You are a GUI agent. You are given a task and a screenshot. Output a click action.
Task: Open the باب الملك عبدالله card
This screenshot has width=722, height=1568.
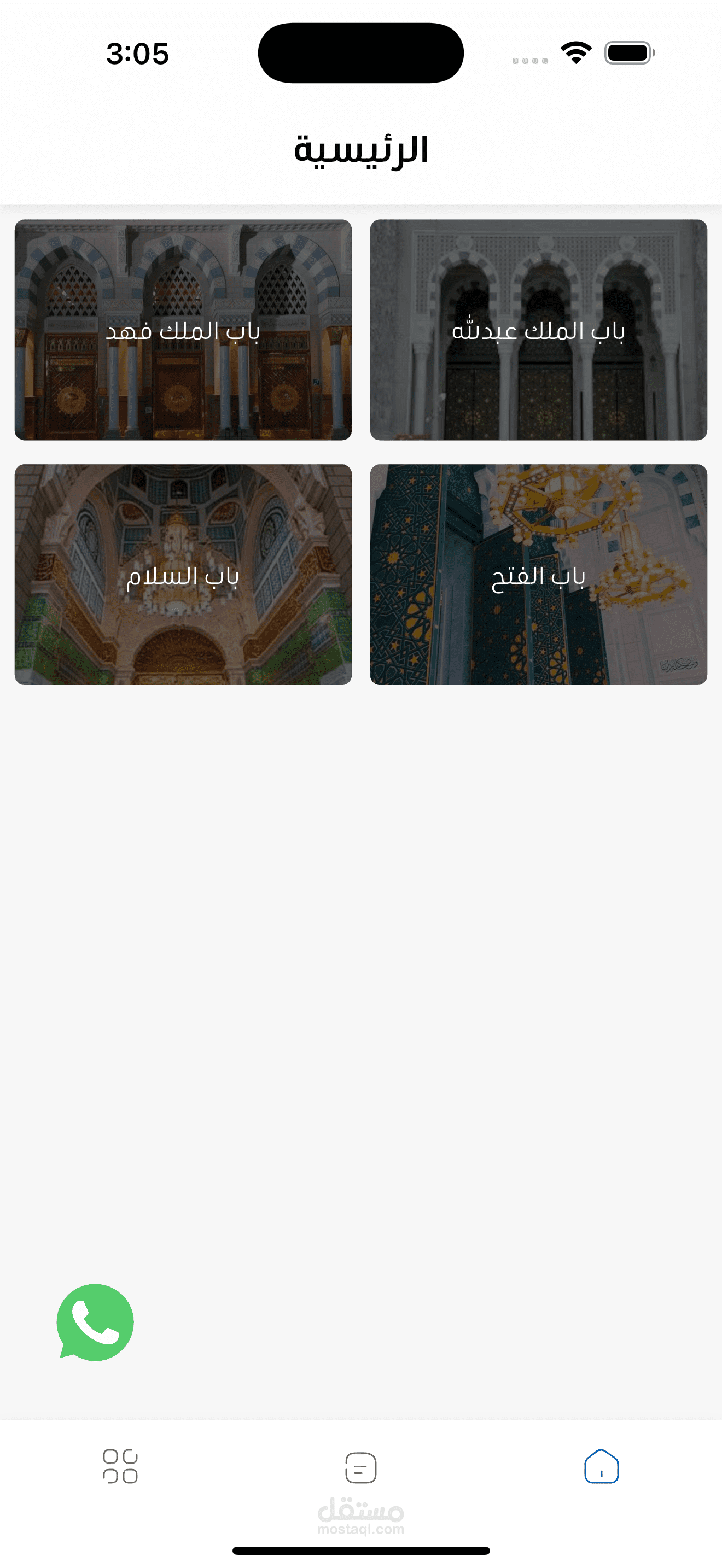(538, 330)
